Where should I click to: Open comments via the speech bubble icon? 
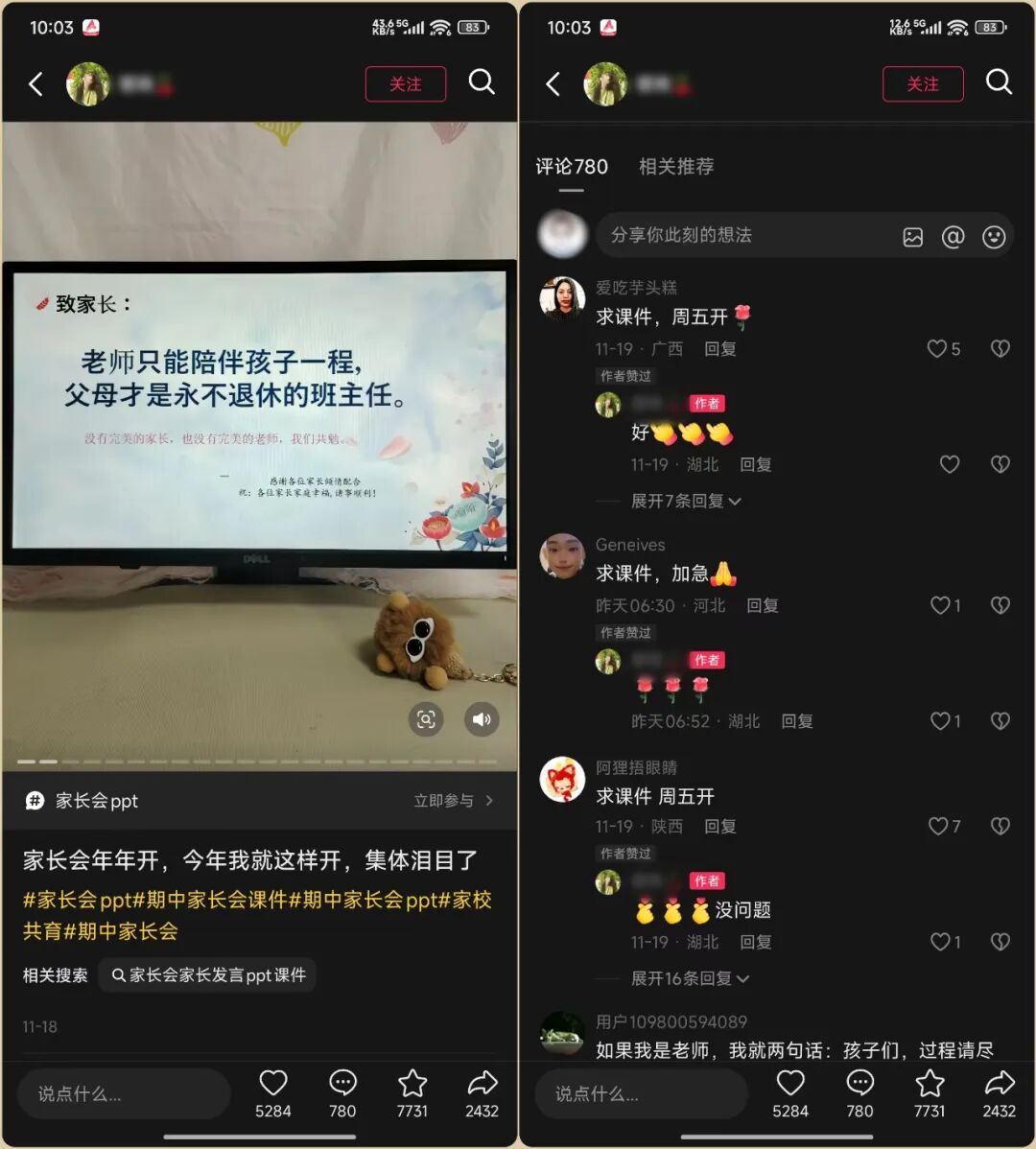(x=342, y=1084)
